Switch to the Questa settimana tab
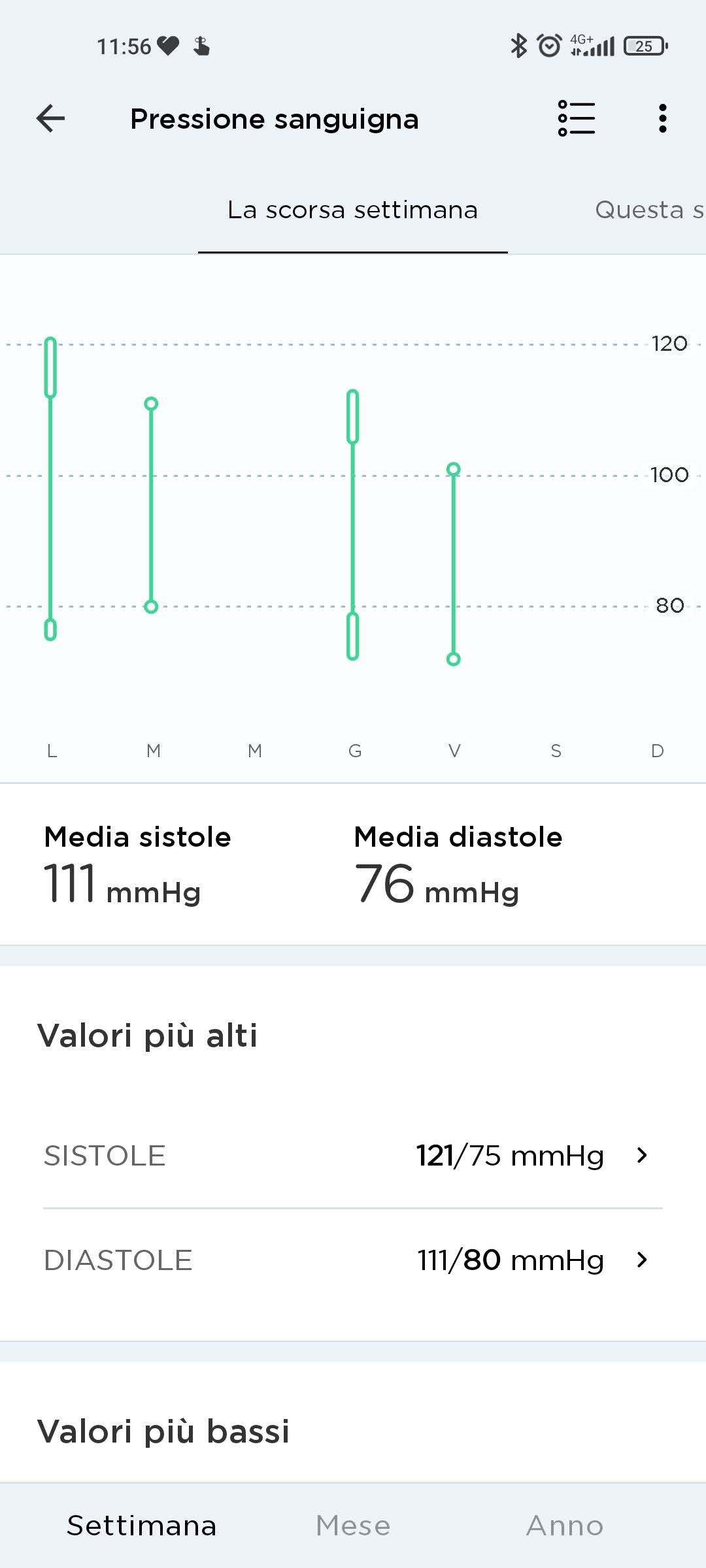The width and height of the screenshot is (706, 1568). 648,210
